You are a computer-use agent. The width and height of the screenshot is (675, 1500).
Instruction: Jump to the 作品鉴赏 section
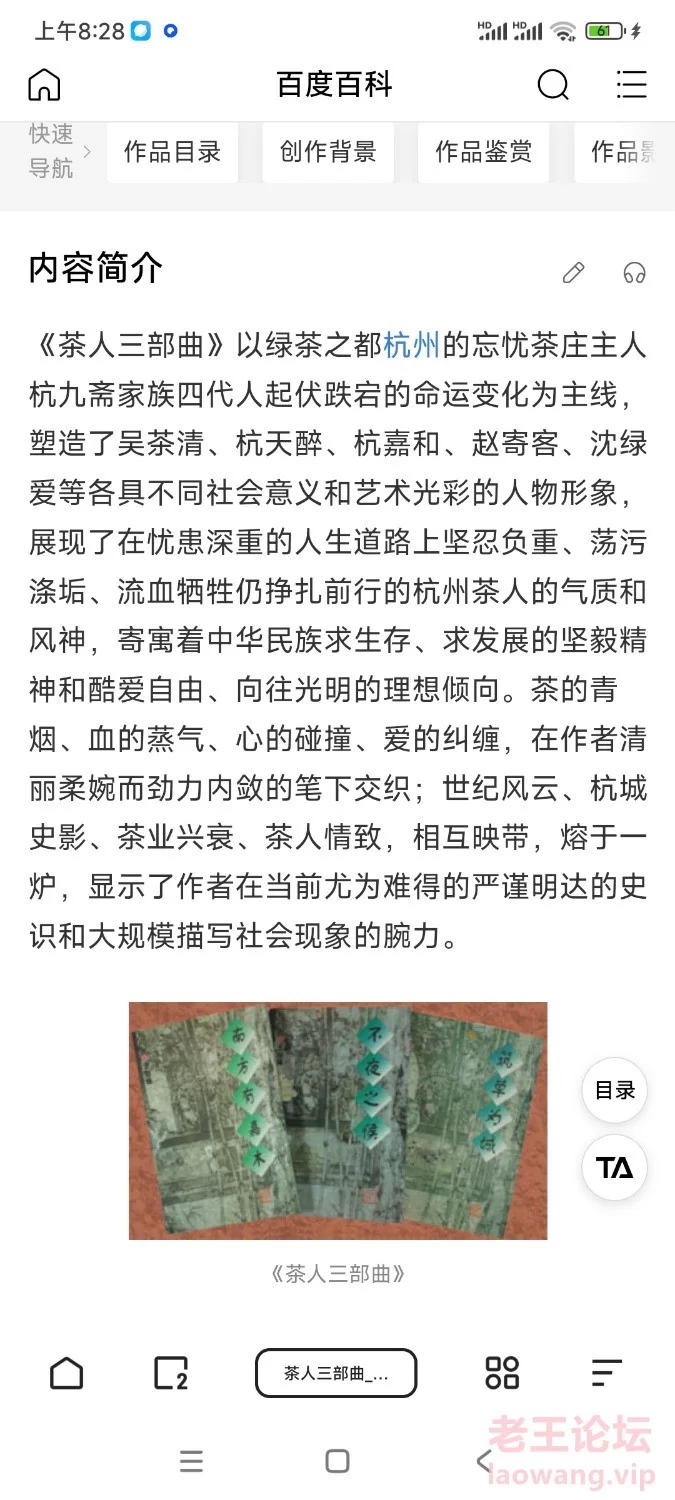click(x=483, y=152)
